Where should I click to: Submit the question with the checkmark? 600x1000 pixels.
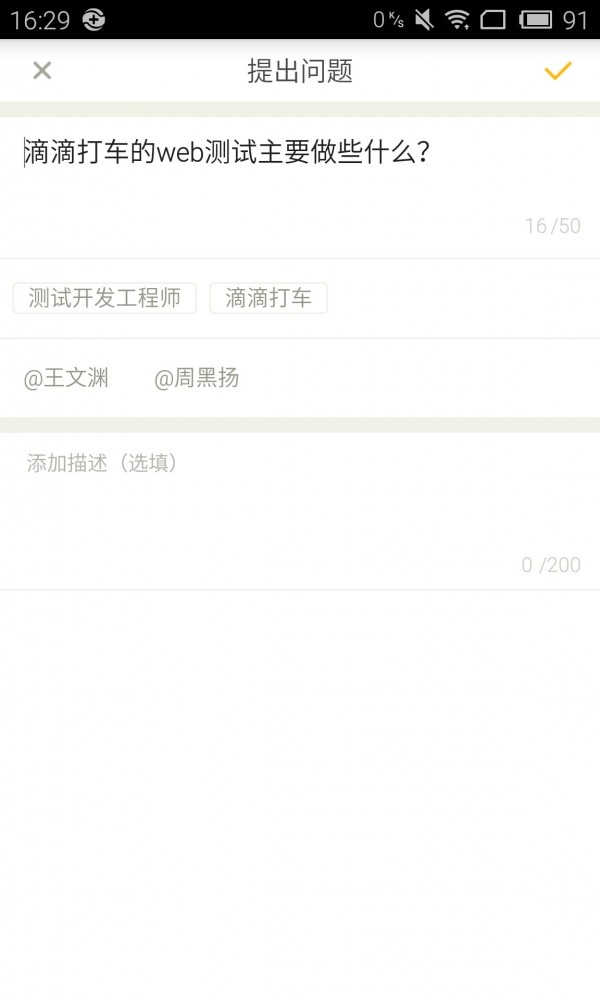557,71
